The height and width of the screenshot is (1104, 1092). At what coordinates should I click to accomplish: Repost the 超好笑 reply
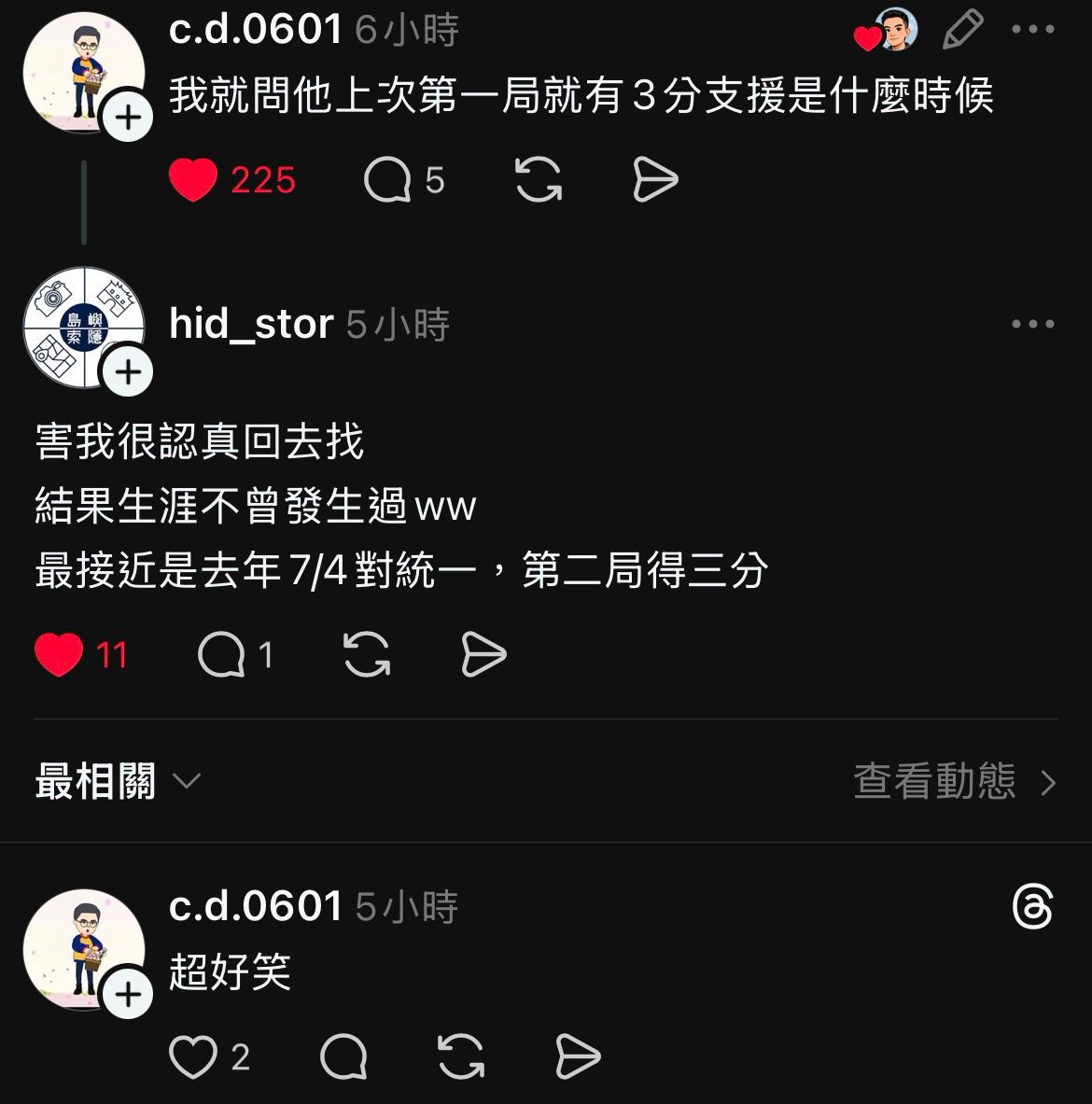461,1057
